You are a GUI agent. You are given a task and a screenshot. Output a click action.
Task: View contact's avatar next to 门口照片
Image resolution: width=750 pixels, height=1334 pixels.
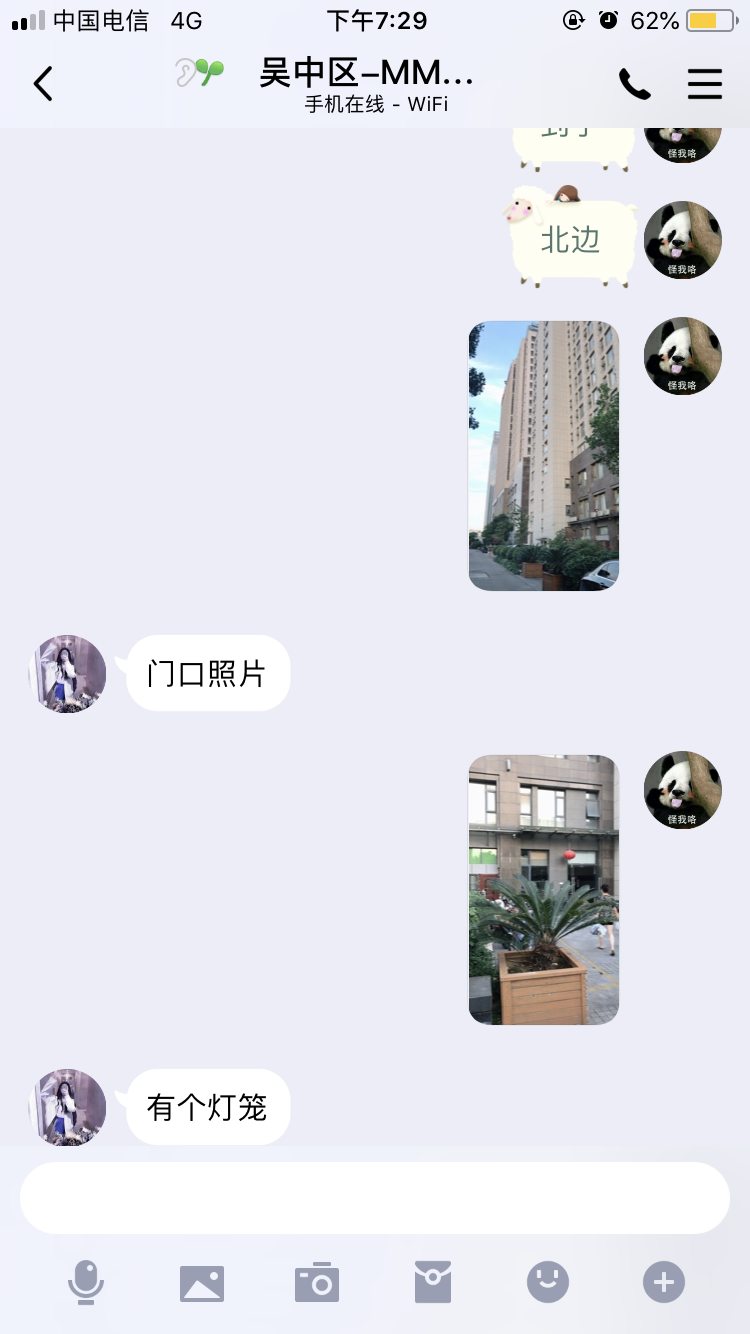point(68,673)
